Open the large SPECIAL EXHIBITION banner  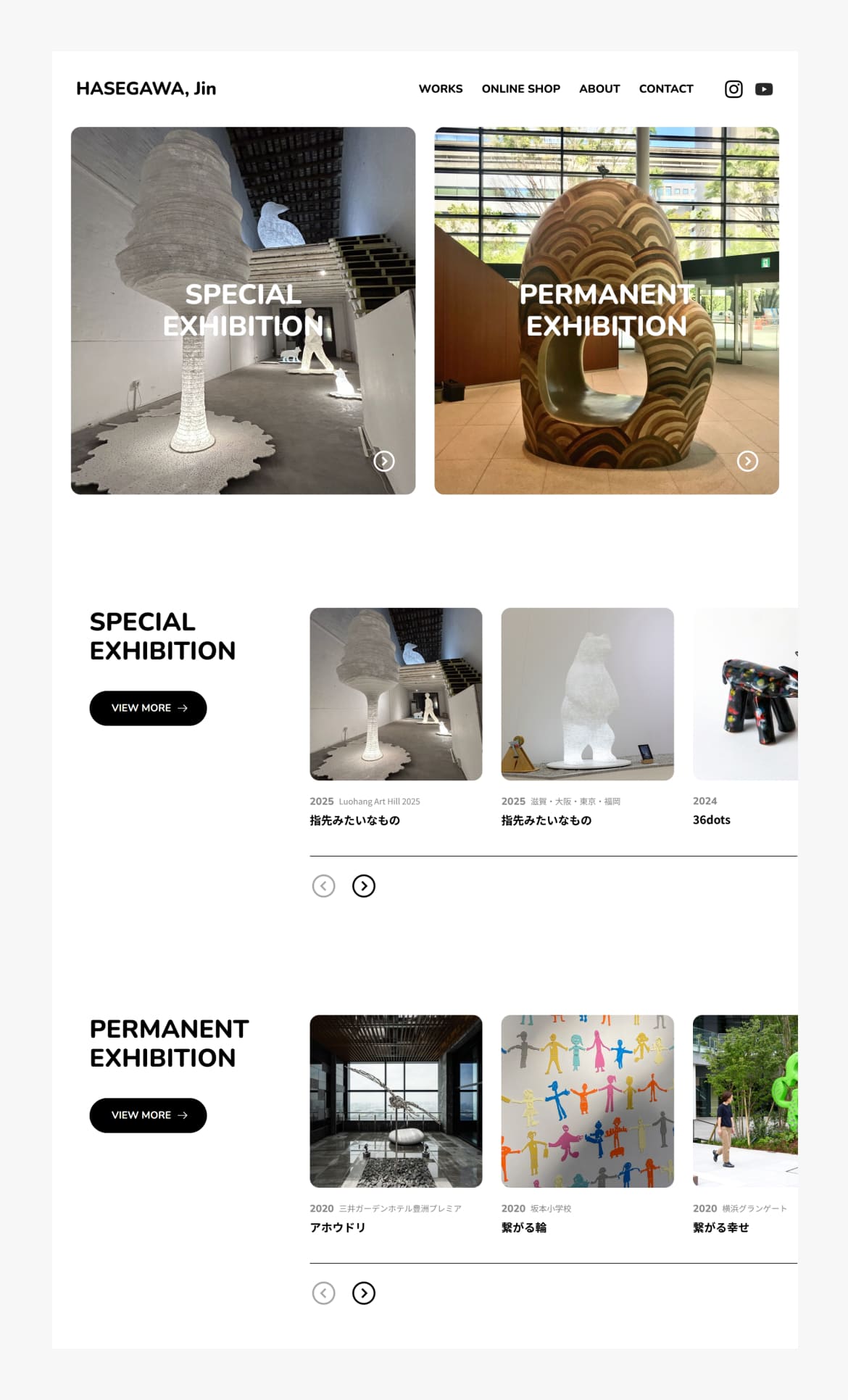244,311
